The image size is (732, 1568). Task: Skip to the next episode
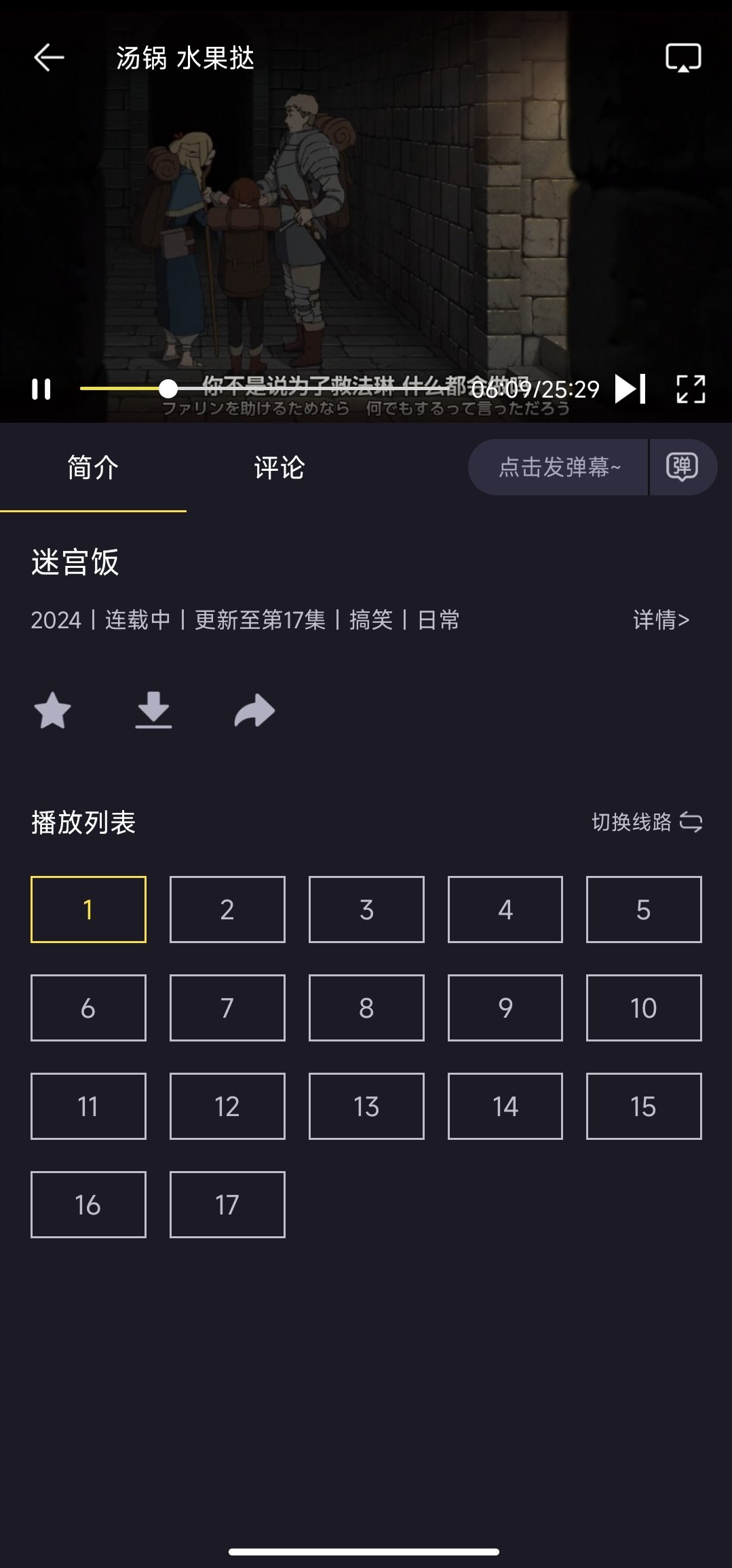(x=630, y=389)
